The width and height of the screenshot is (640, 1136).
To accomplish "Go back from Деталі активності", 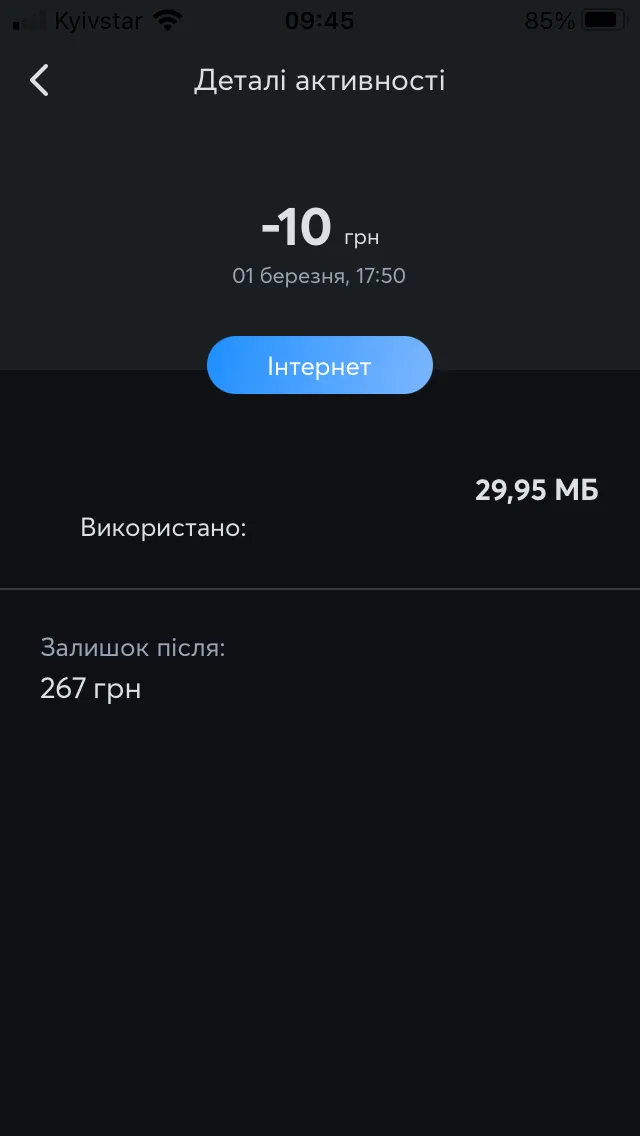I will (x=39, y=80).
